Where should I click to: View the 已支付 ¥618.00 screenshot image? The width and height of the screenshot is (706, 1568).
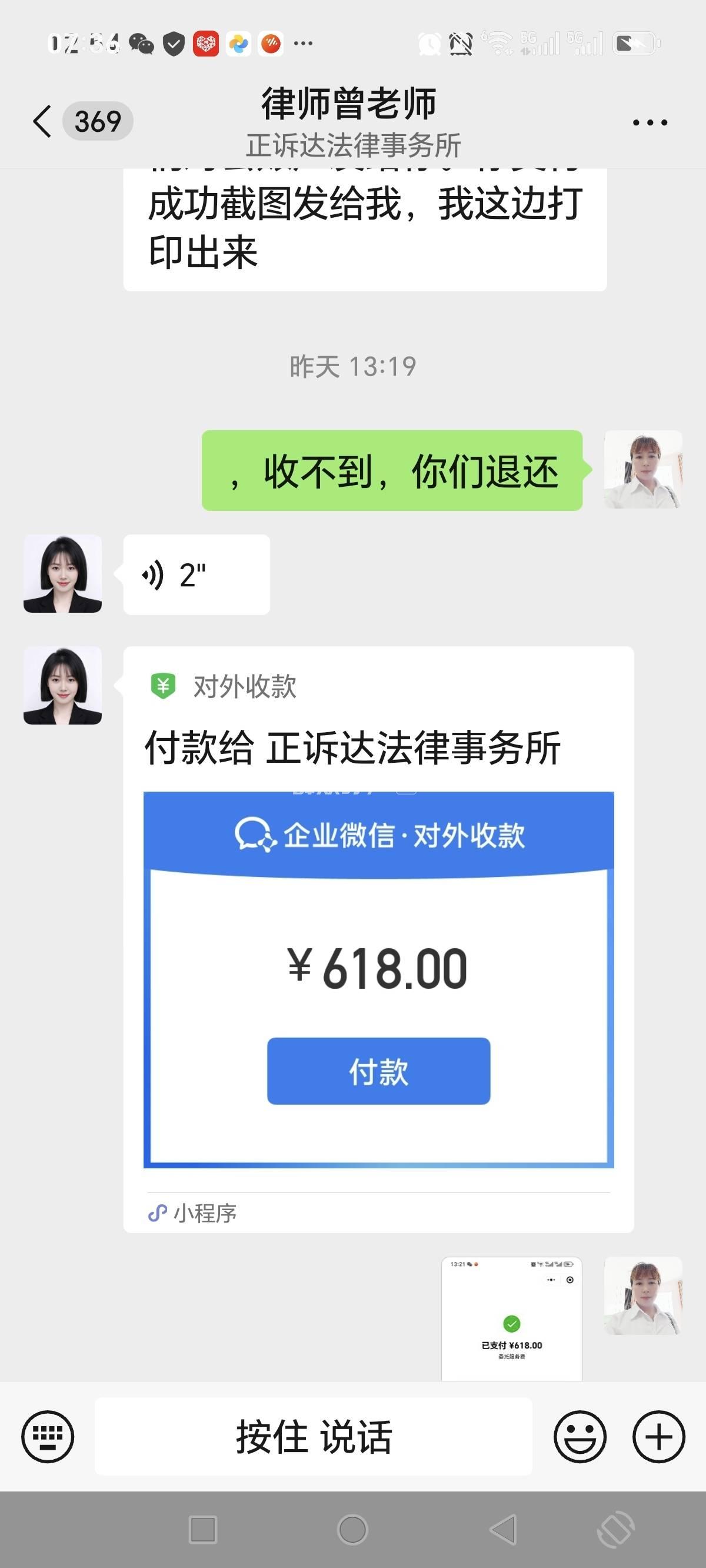coord(511,1317)
